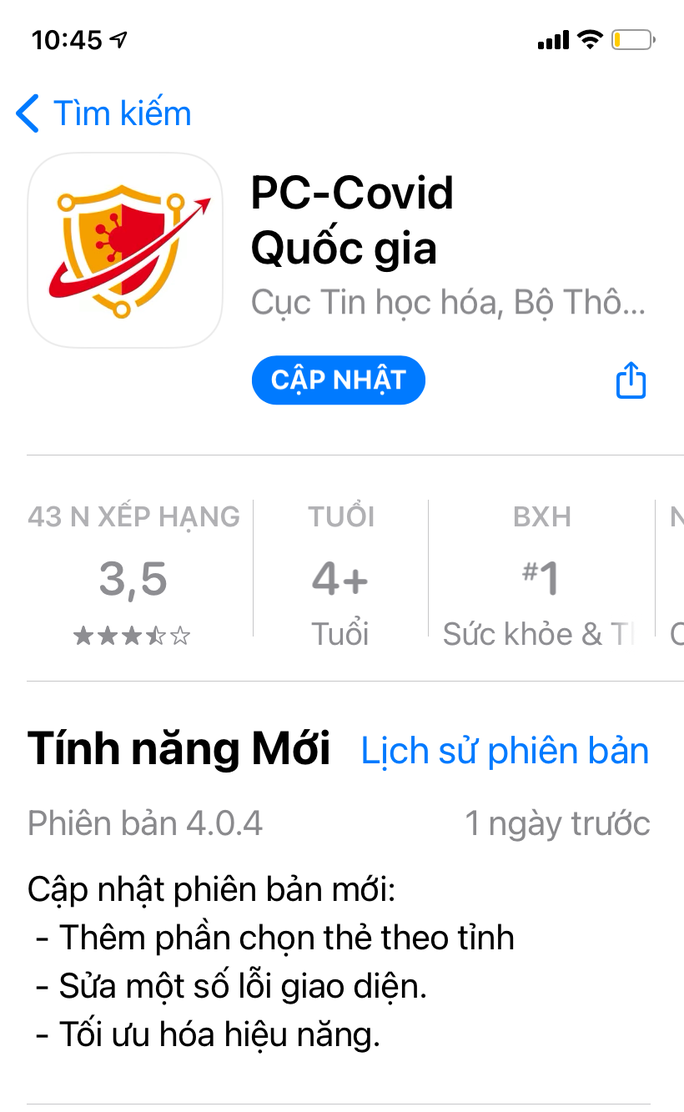Screen dimensions: 684x1112
Task: Share the PC-Covid app
Action: click(631, 381)
